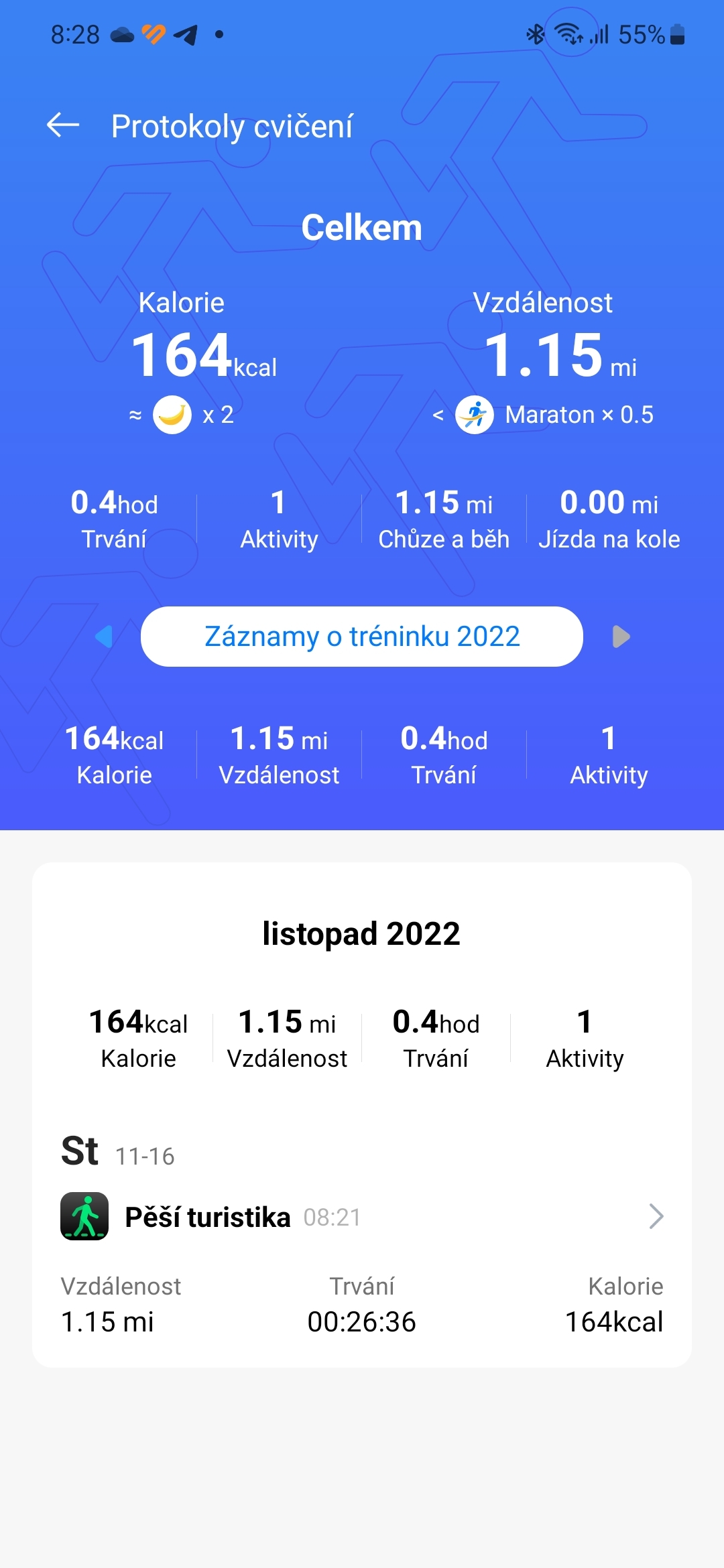Tap the banana equivalent icon

pyautogui.click(x=172, y=414)
